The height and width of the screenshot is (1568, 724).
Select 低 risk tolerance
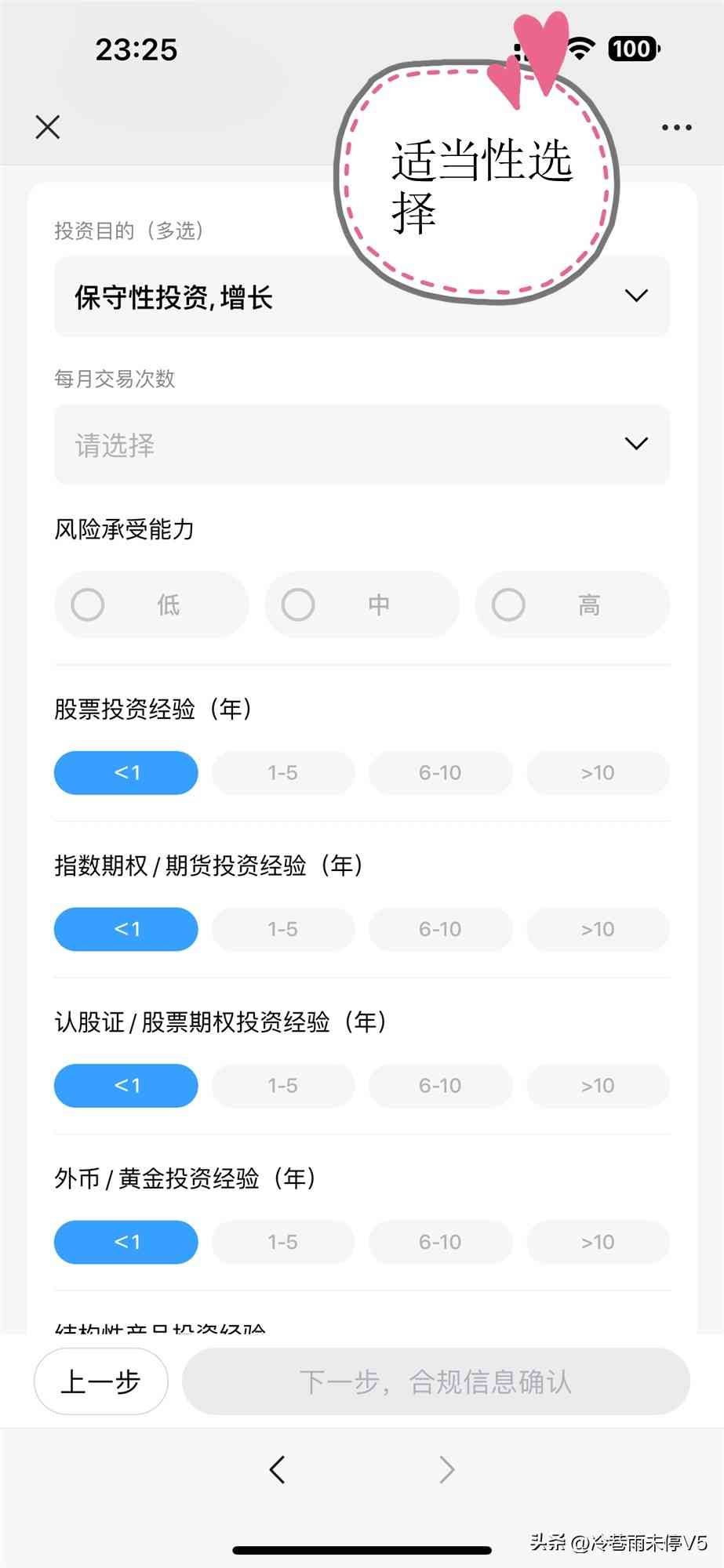click(x=151, y=604)
